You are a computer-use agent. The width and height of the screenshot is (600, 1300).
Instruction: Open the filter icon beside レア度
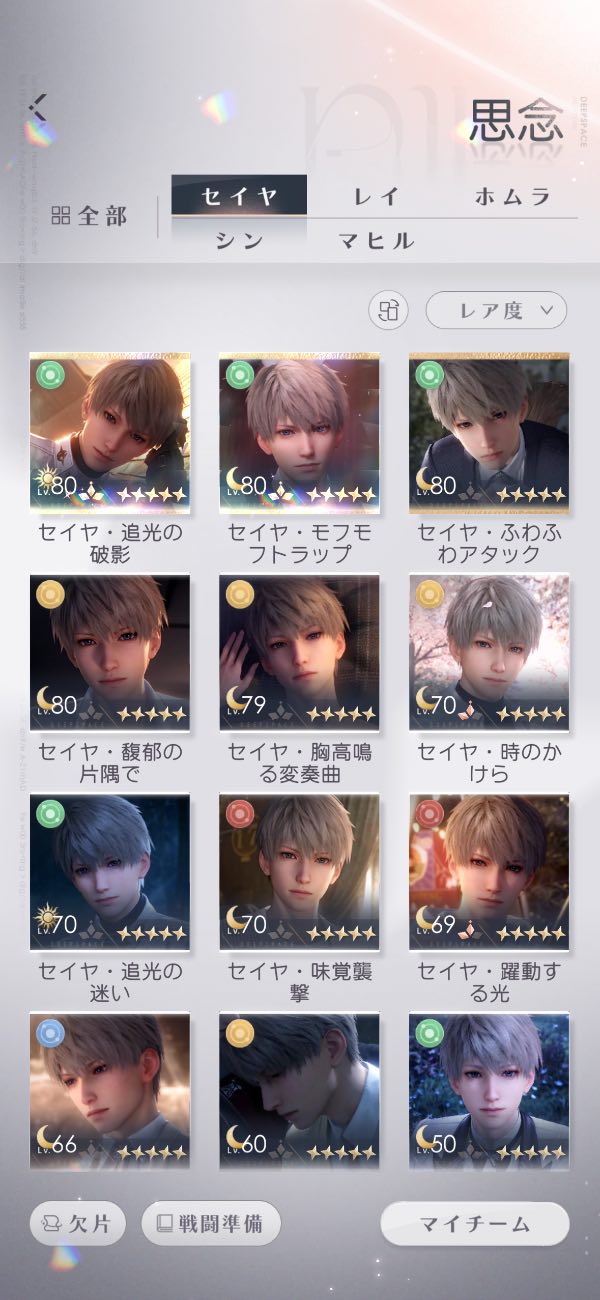389,310
